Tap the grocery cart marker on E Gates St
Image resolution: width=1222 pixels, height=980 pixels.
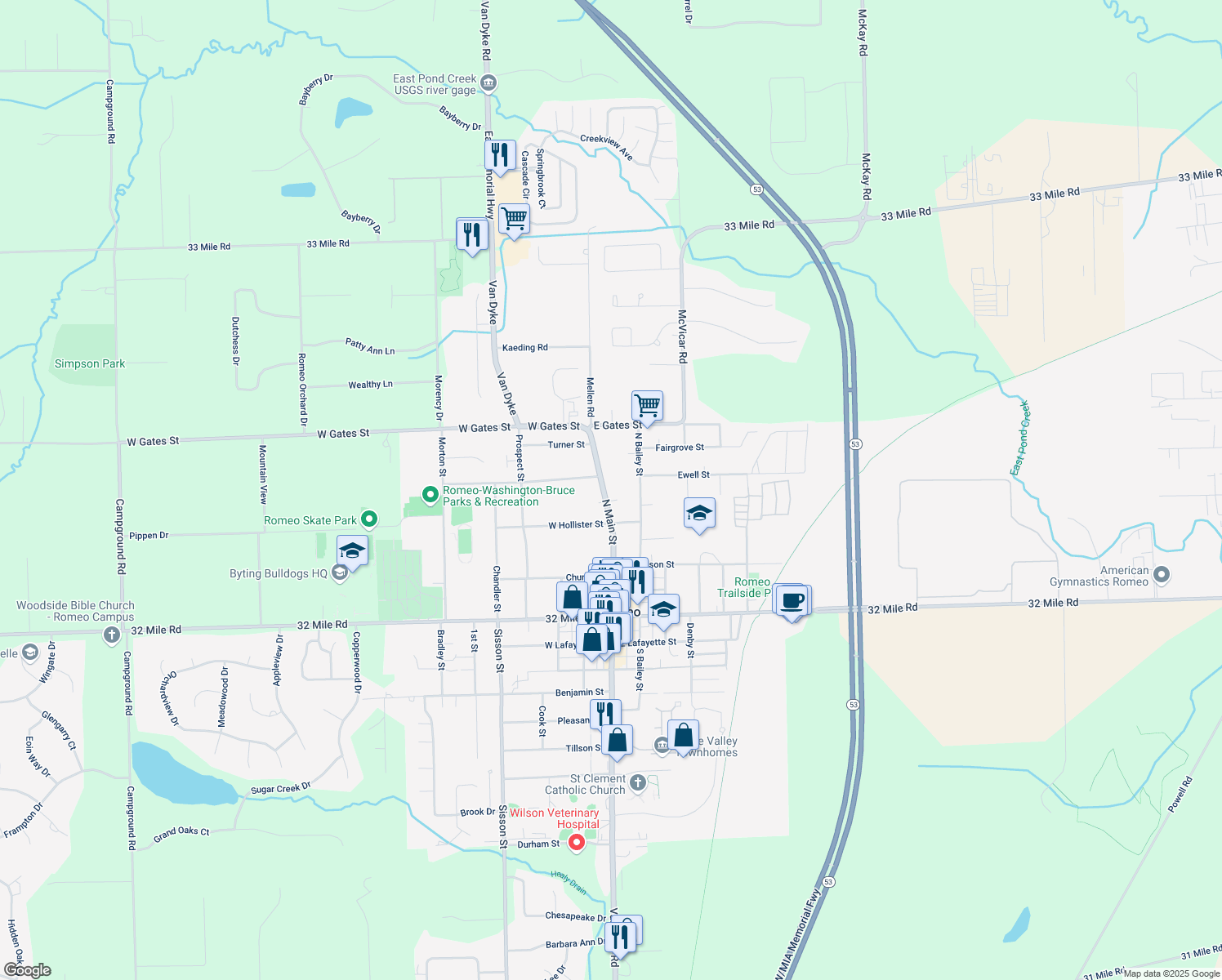647,406
